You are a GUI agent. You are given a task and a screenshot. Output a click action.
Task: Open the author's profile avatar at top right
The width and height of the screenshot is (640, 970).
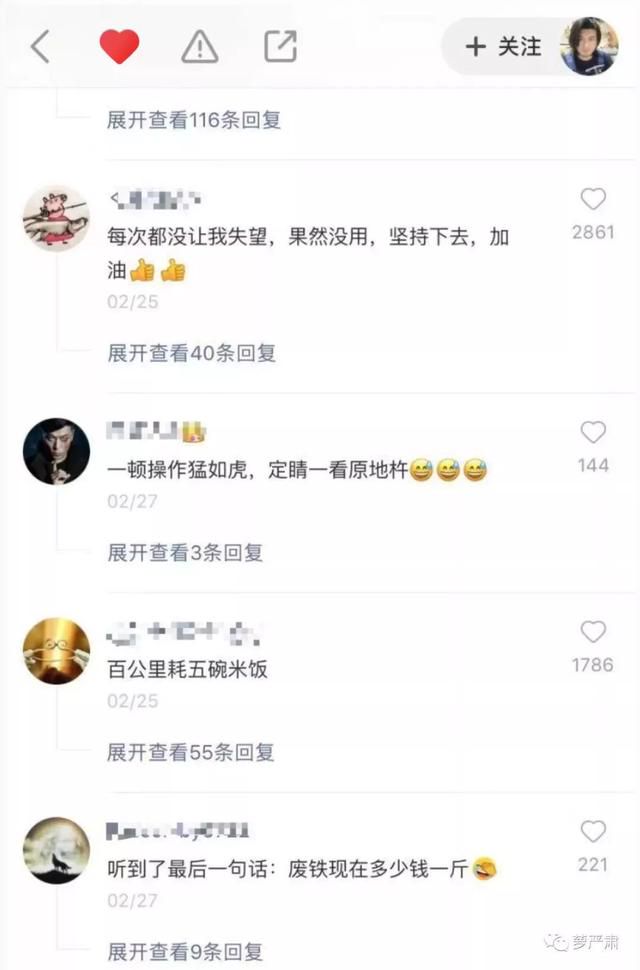coord(589,46)
